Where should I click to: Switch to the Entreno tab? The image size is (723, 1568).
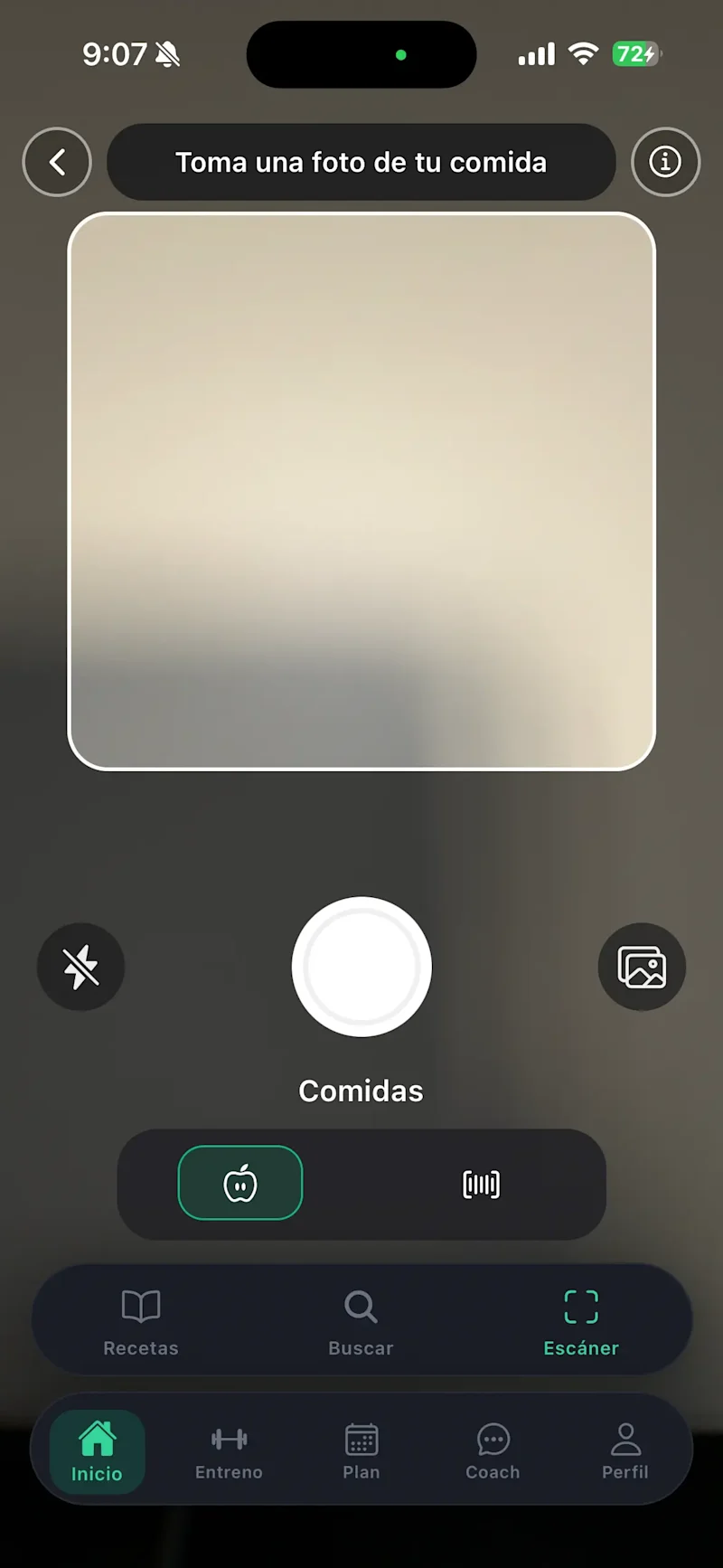point(229,1451)
